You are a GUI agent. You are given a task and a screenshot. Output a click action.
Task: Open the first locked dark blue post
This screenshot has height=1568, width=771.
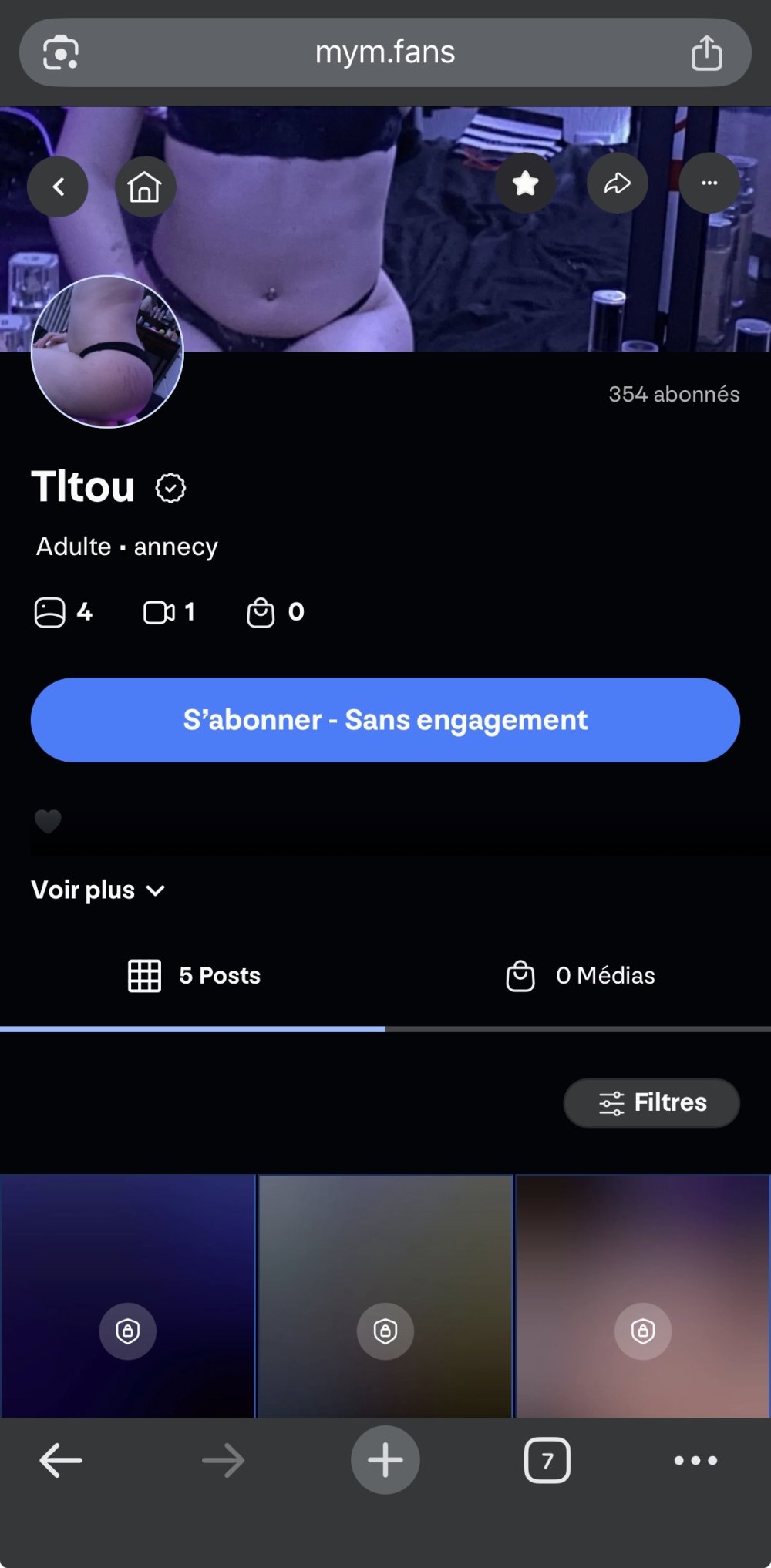pyautogui.click(x=128, y=1297)
